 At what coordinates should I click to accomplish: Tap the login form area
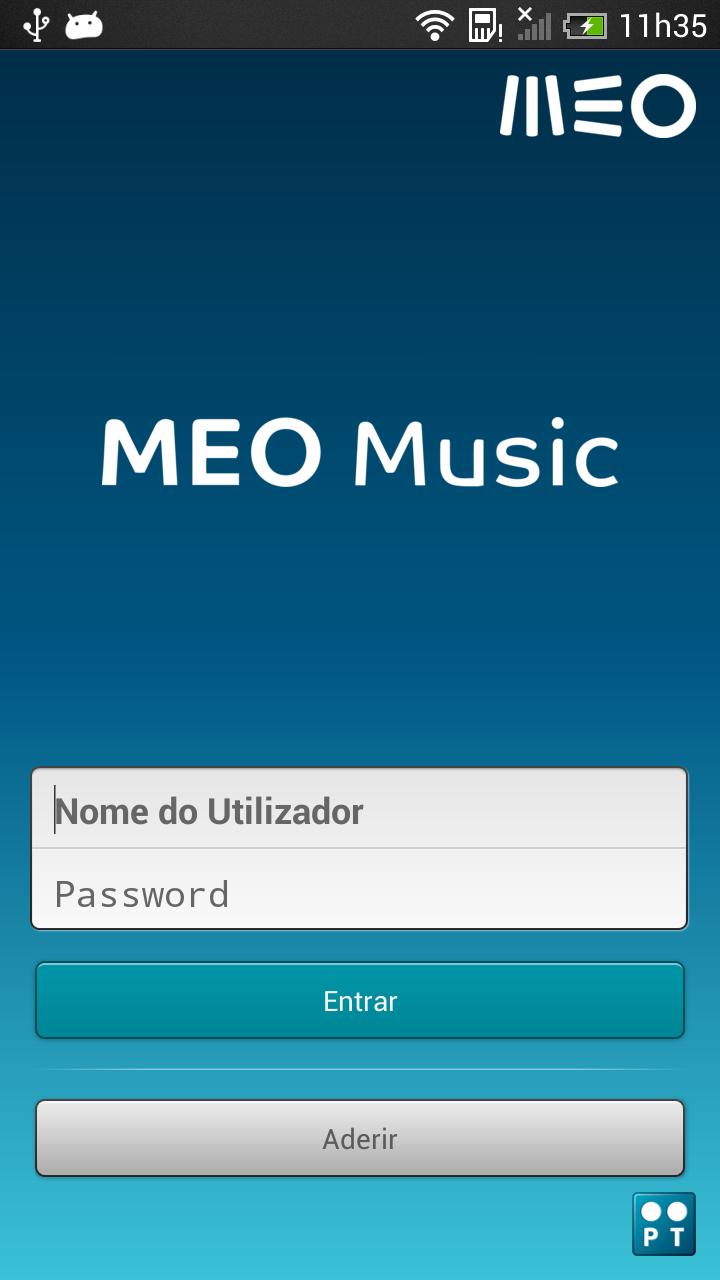tap(360, 850)
